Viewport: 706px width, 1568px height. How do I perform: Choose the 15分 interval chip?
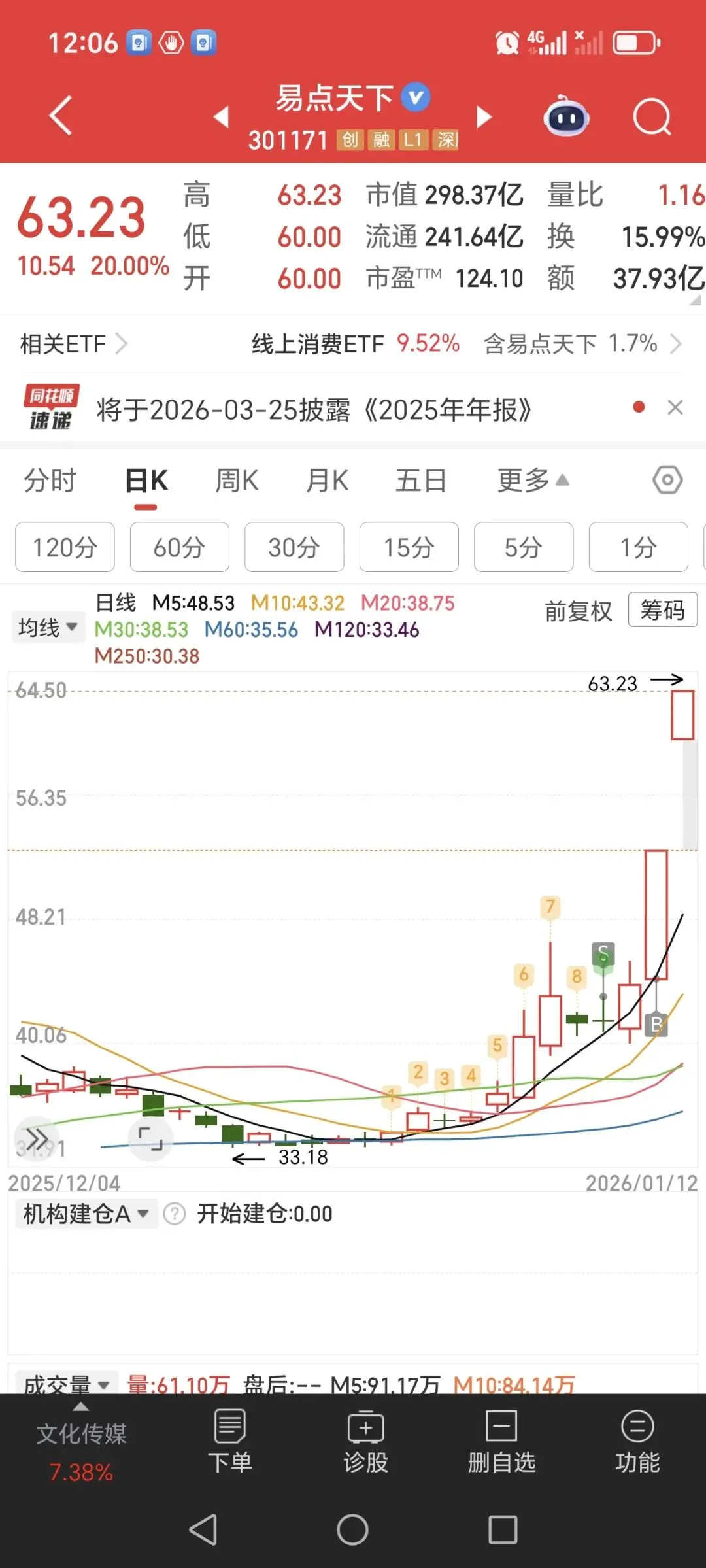click(x=409, y=547)
